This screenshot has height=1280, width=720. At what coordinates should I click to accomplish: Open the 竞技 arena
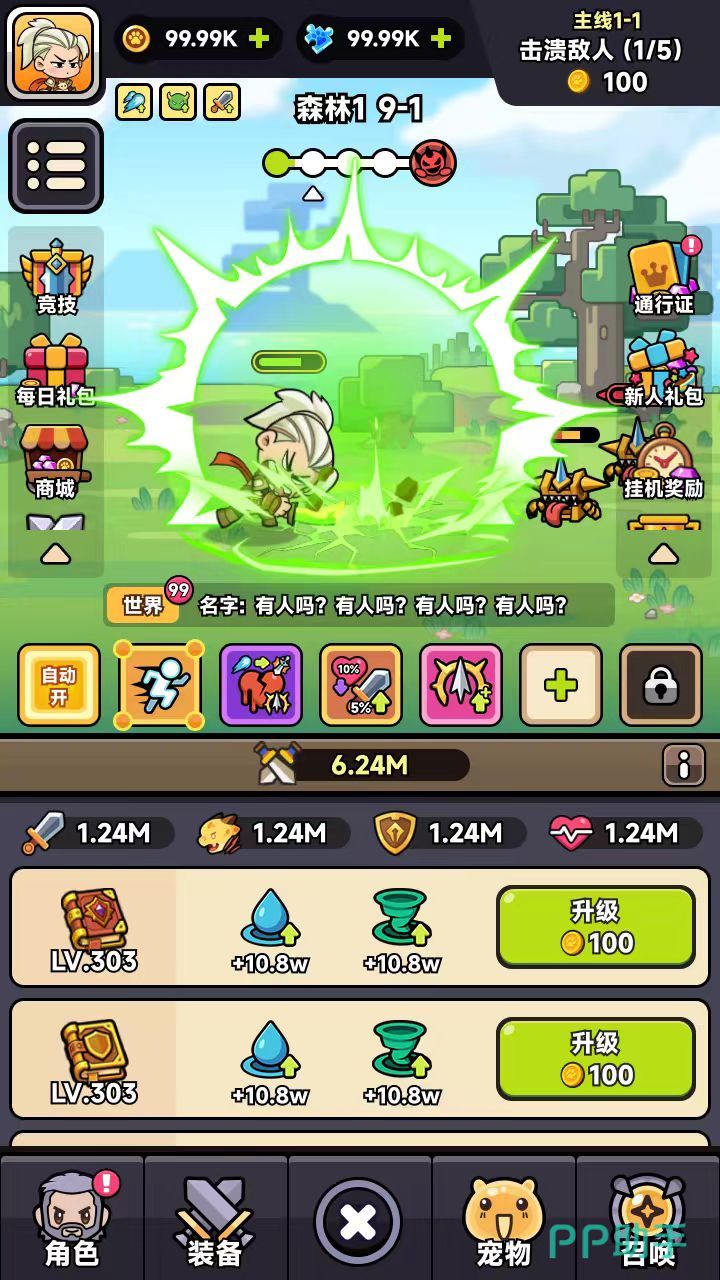click(56, 276)
